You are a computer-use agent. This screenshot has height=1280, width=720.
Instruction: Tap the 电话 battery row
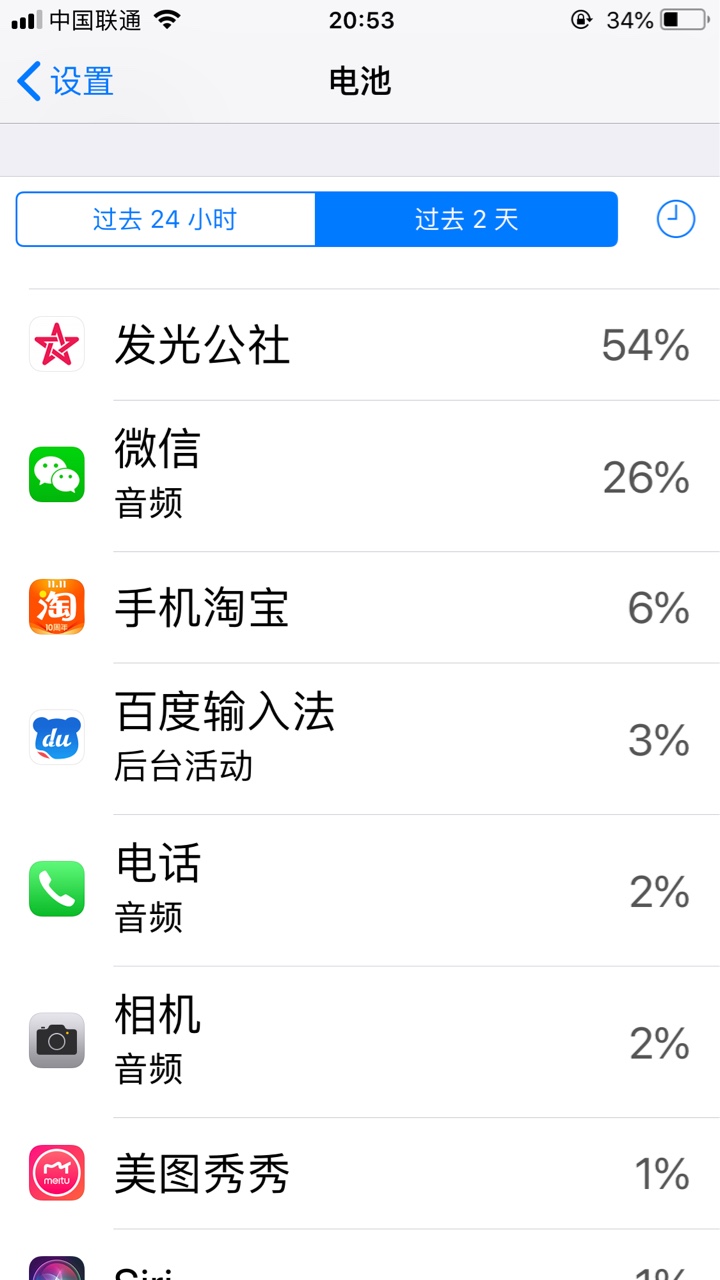tap(360, 890)
